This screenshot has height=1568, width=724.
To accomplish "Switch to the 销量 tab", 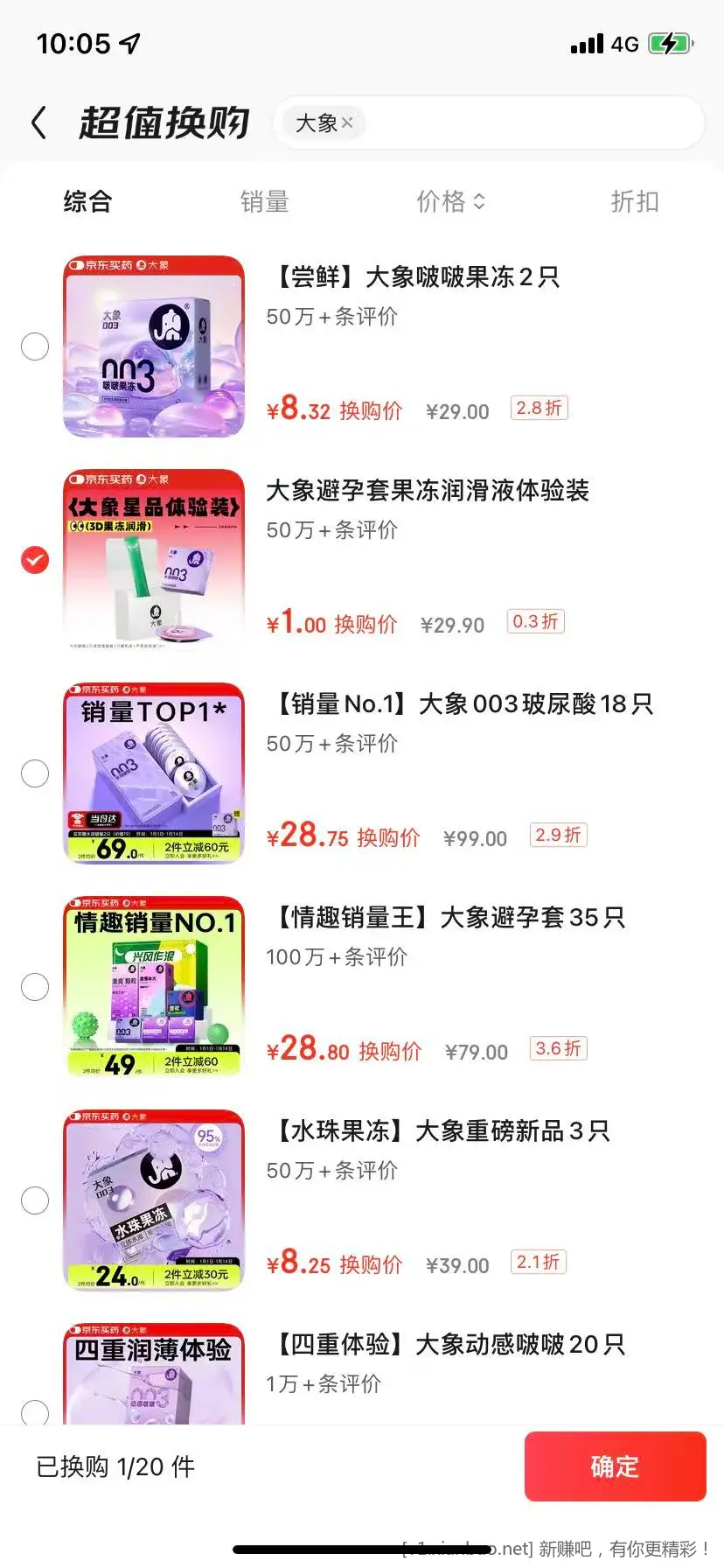I will click(x=265, y=202).
